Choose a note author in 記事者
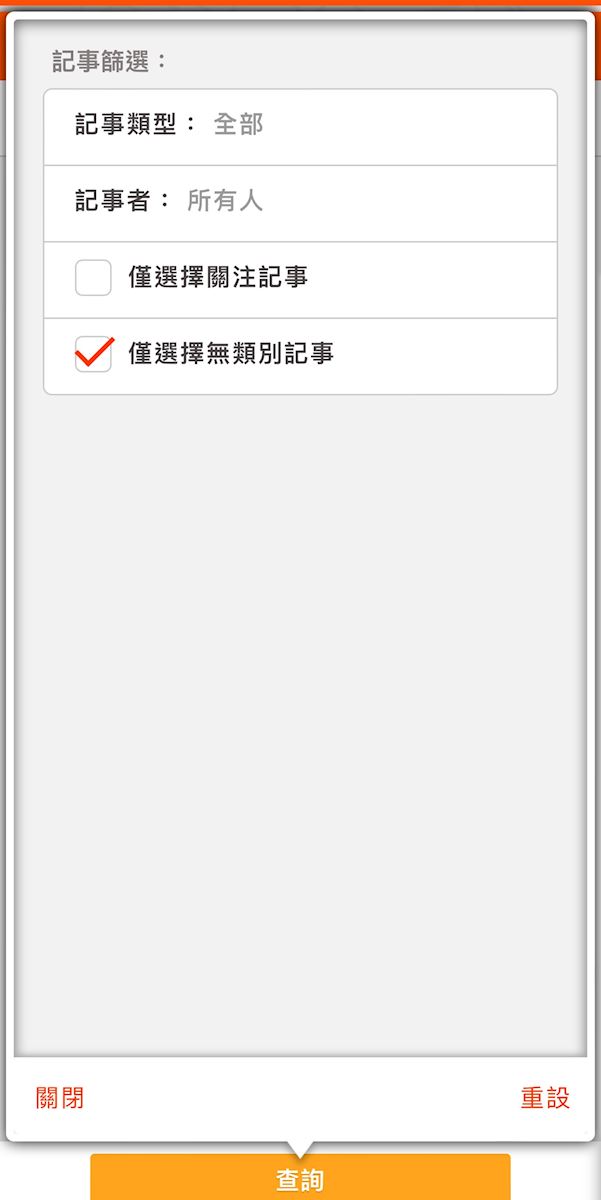This screenshot has height=1200, width=601. point(300,202)
